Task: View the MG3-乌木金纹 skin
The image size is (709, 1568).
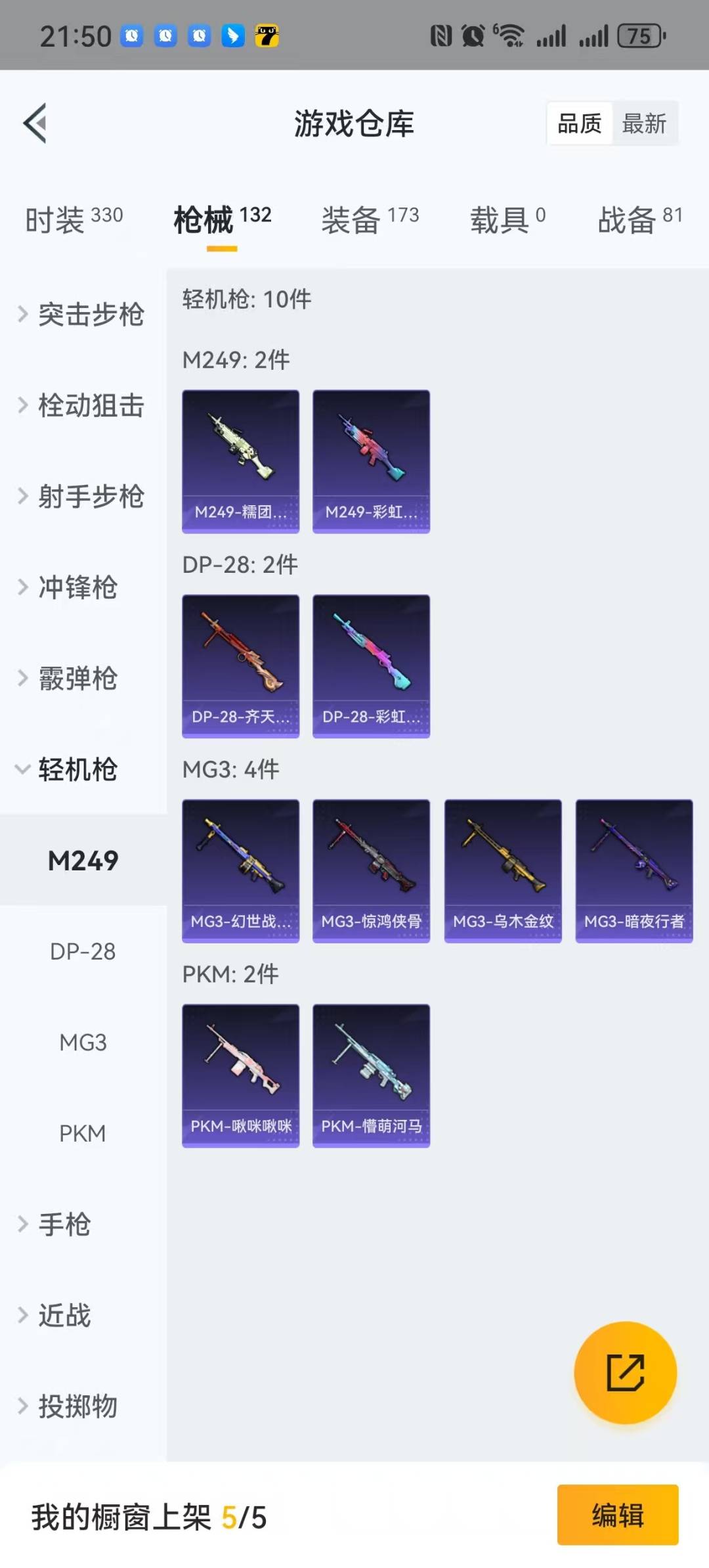Action: 503,871
